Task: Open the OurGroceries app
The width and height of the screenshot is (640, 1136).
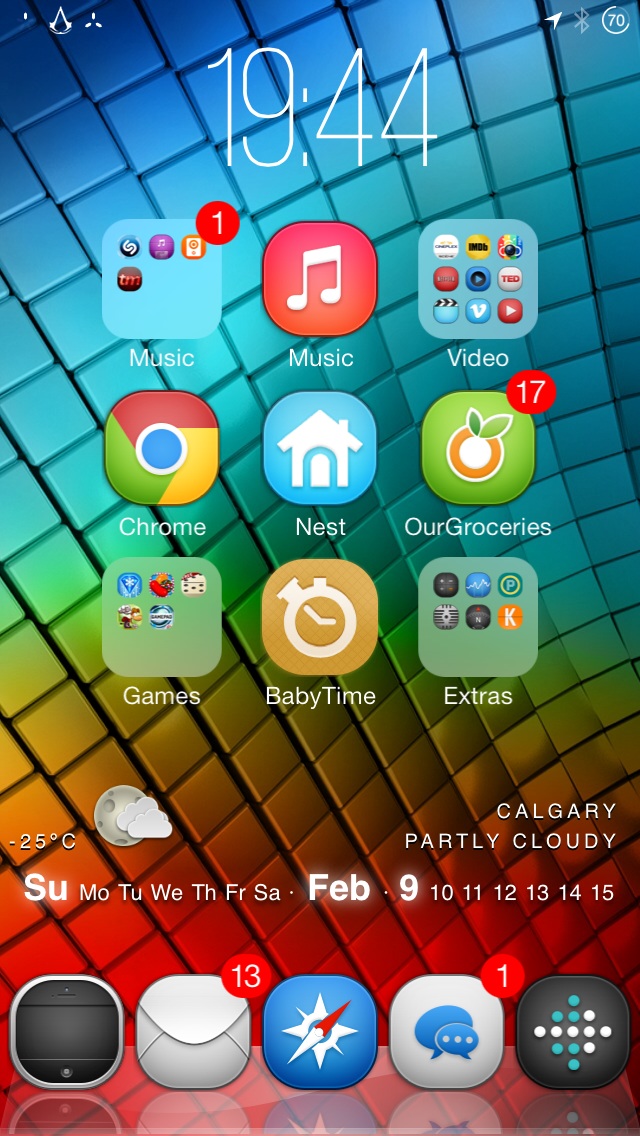Action: (478, 448)
